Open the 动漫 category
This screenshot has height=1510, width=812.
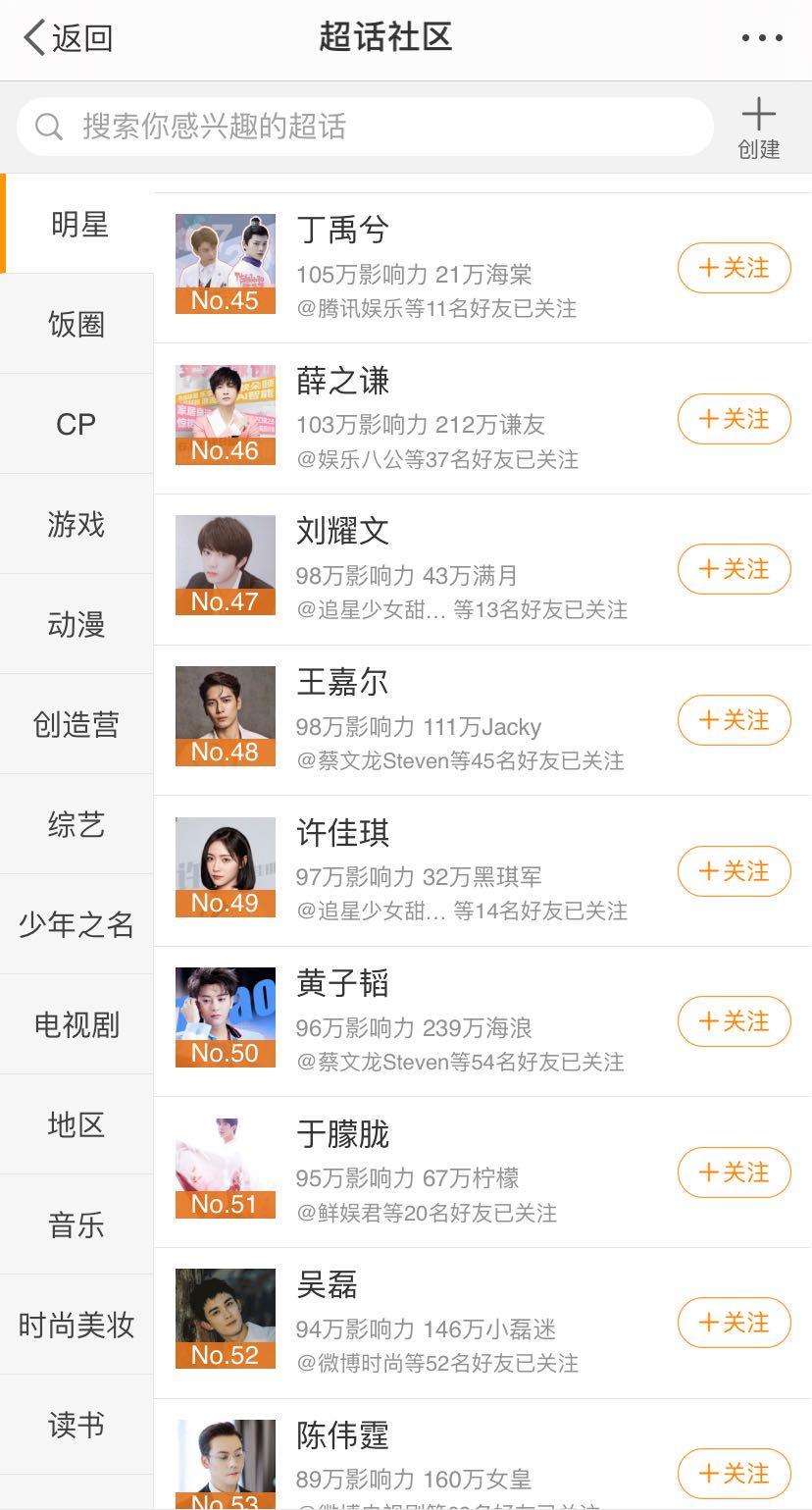coord(76,624)
